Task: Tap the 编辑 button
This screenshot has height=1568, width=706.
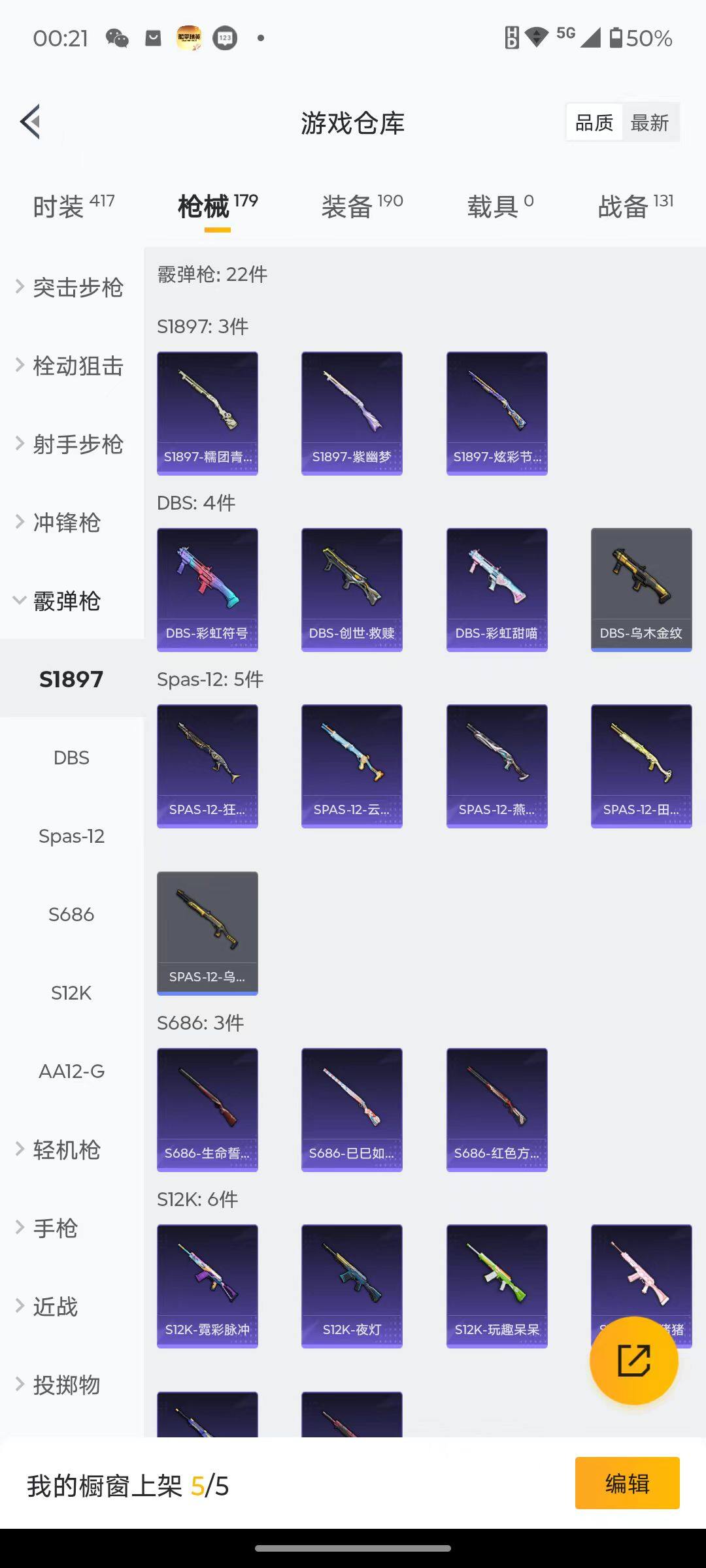Action: pos(627,1483)
